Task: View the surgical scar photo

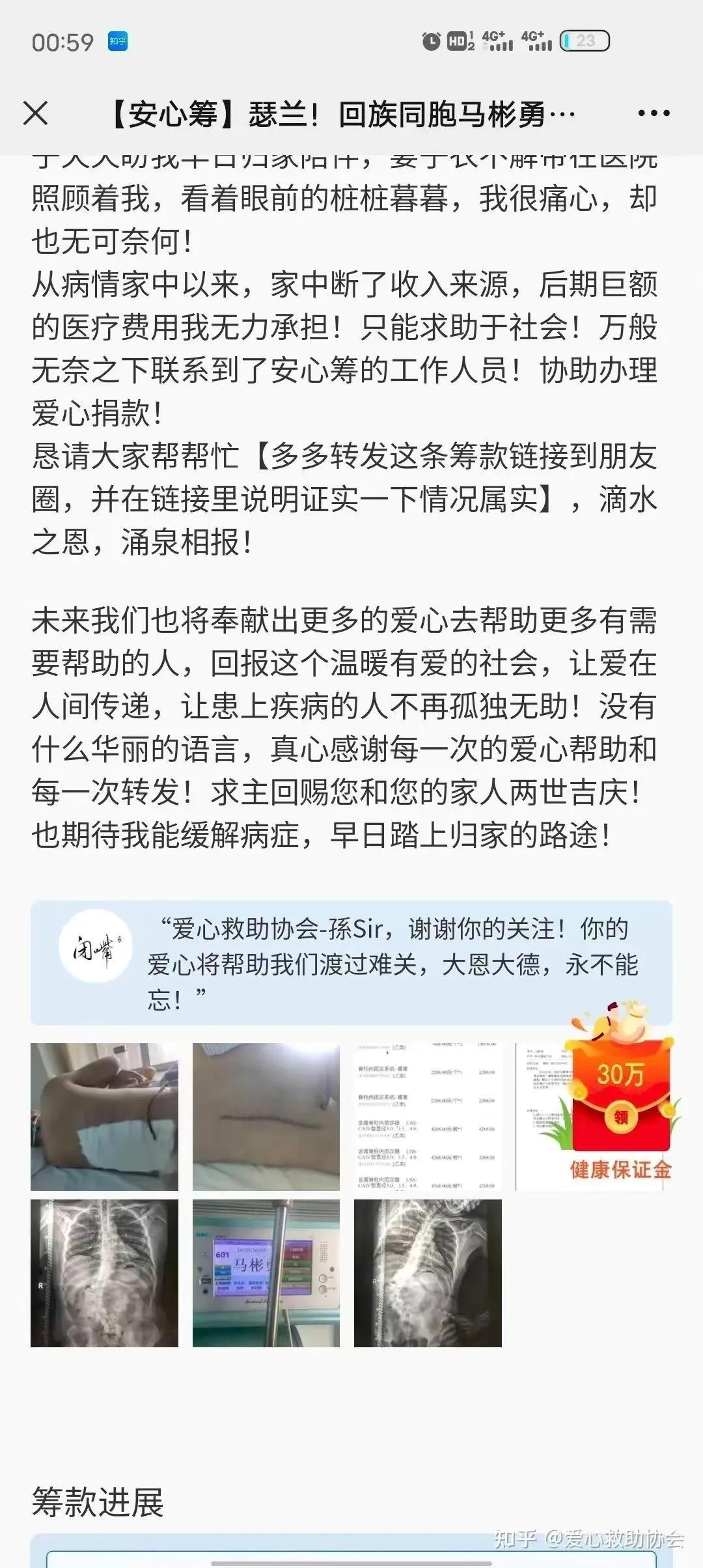Action: [x=266, y=1117]
